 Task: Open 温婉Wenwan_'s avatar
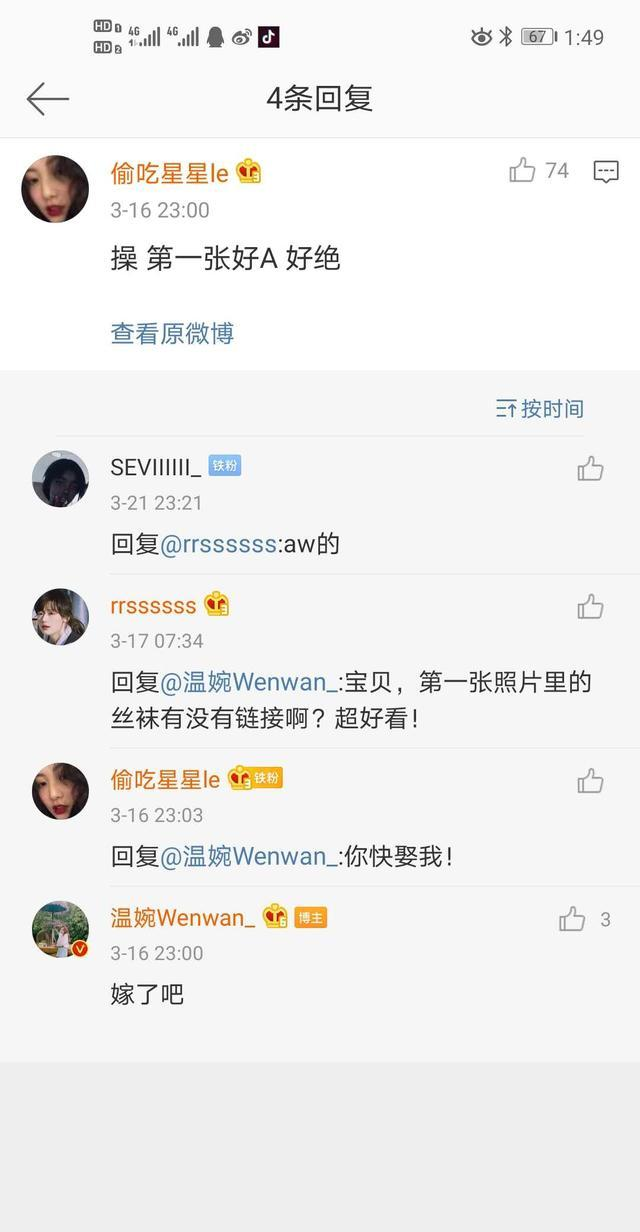click(60, 929)
